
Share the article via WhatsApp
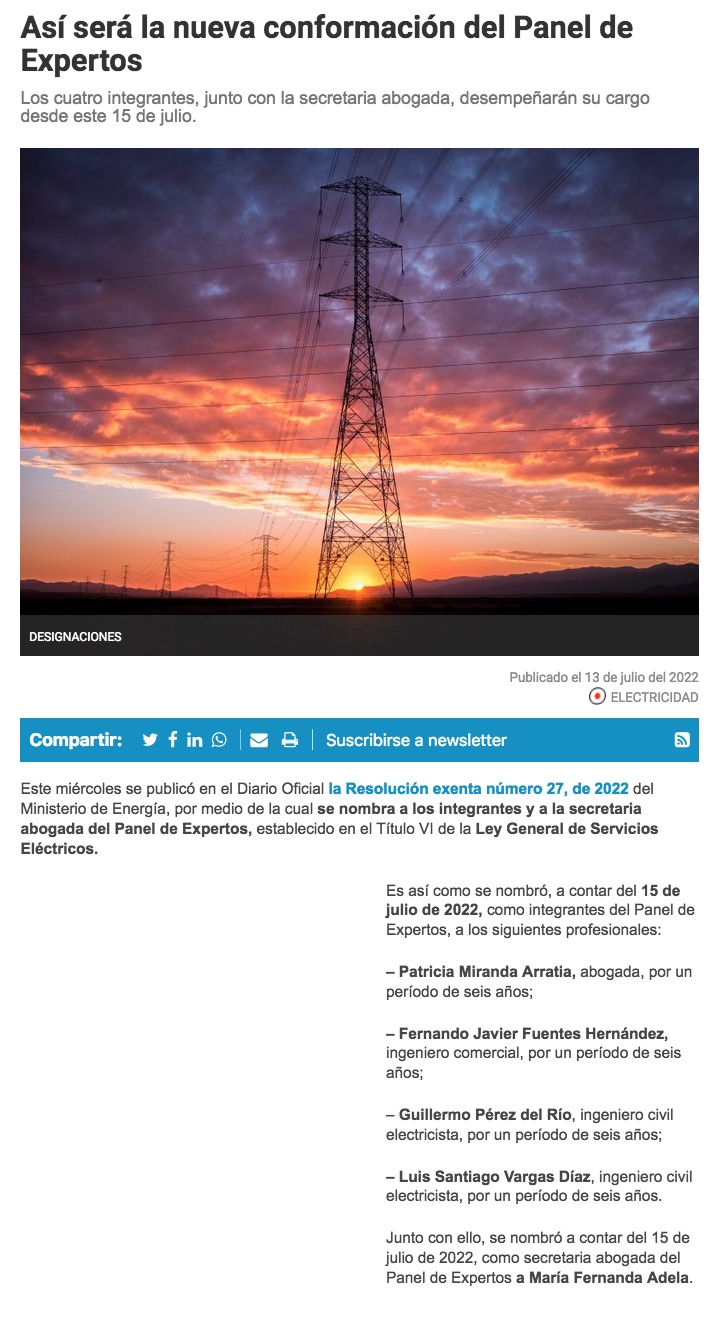(219, 740)
